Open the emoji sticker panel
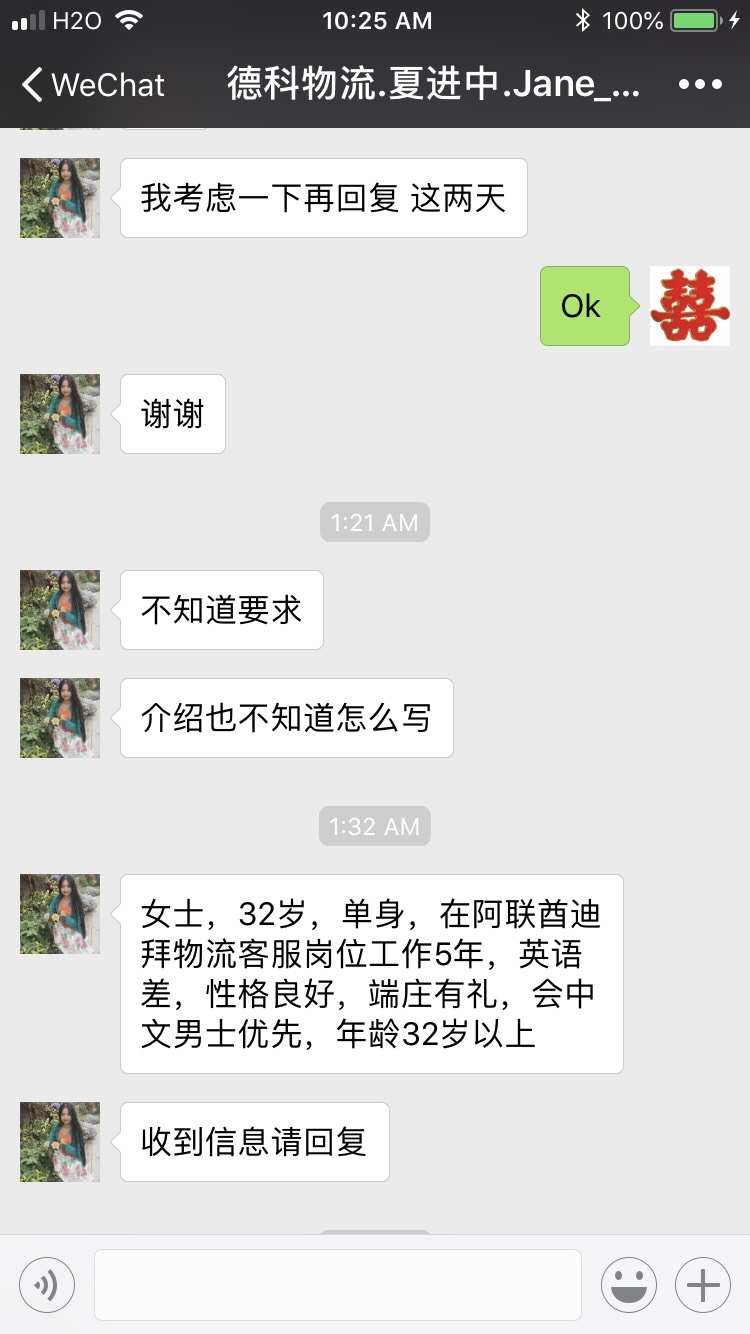750x1334 pixels. click(629, 1285)
